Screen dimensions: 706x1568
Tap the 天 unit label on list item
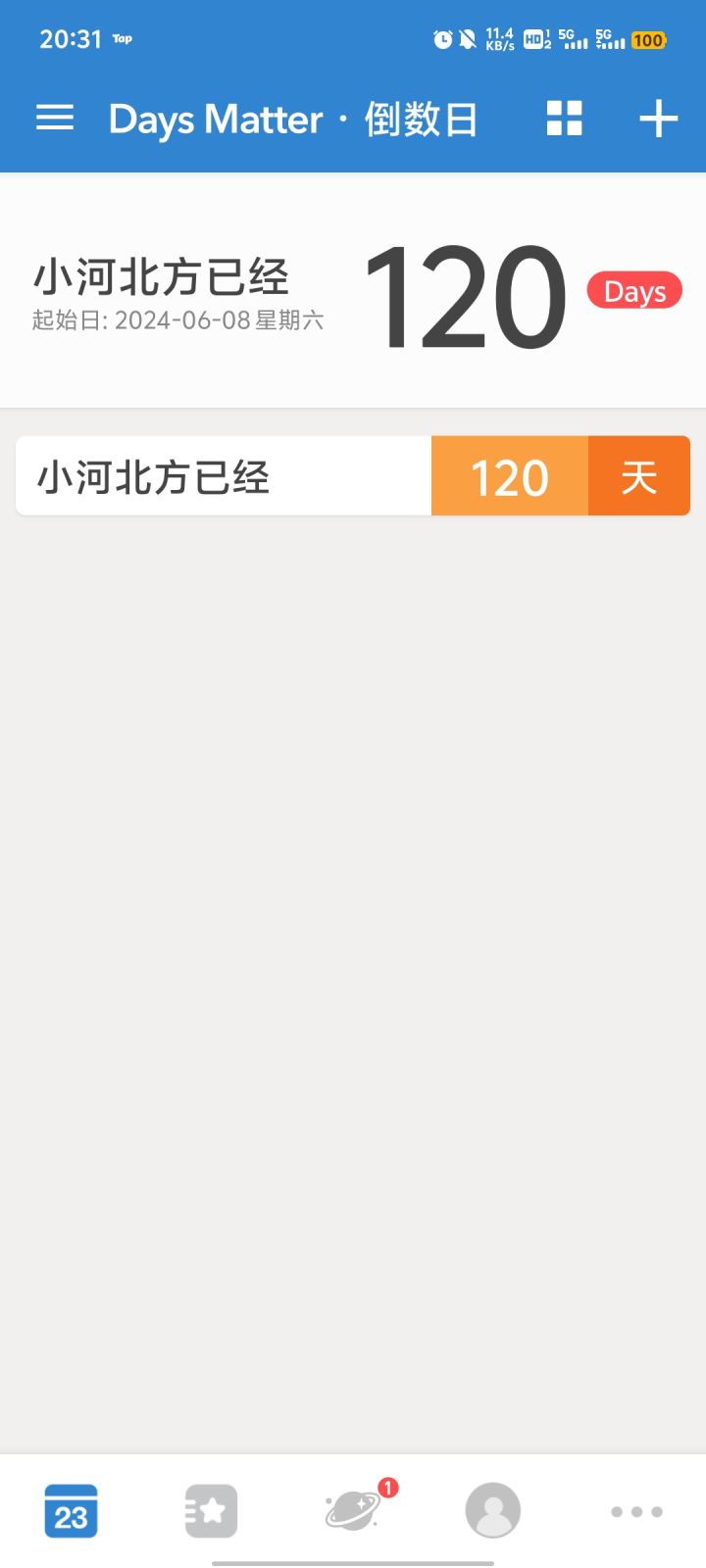[637, 475]
